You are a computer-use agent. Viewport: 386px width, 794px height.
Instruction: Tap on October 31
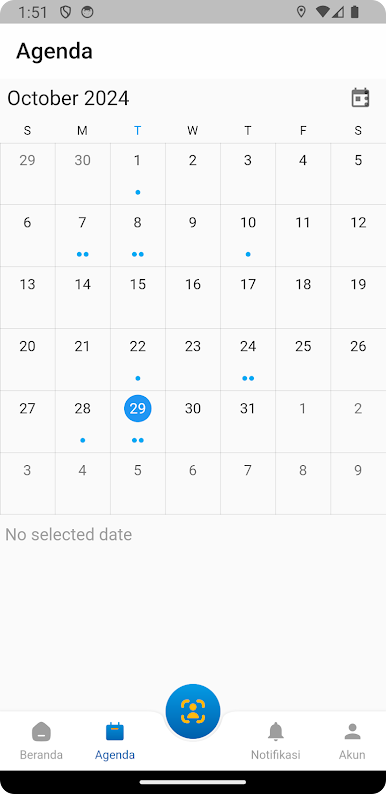248,421
